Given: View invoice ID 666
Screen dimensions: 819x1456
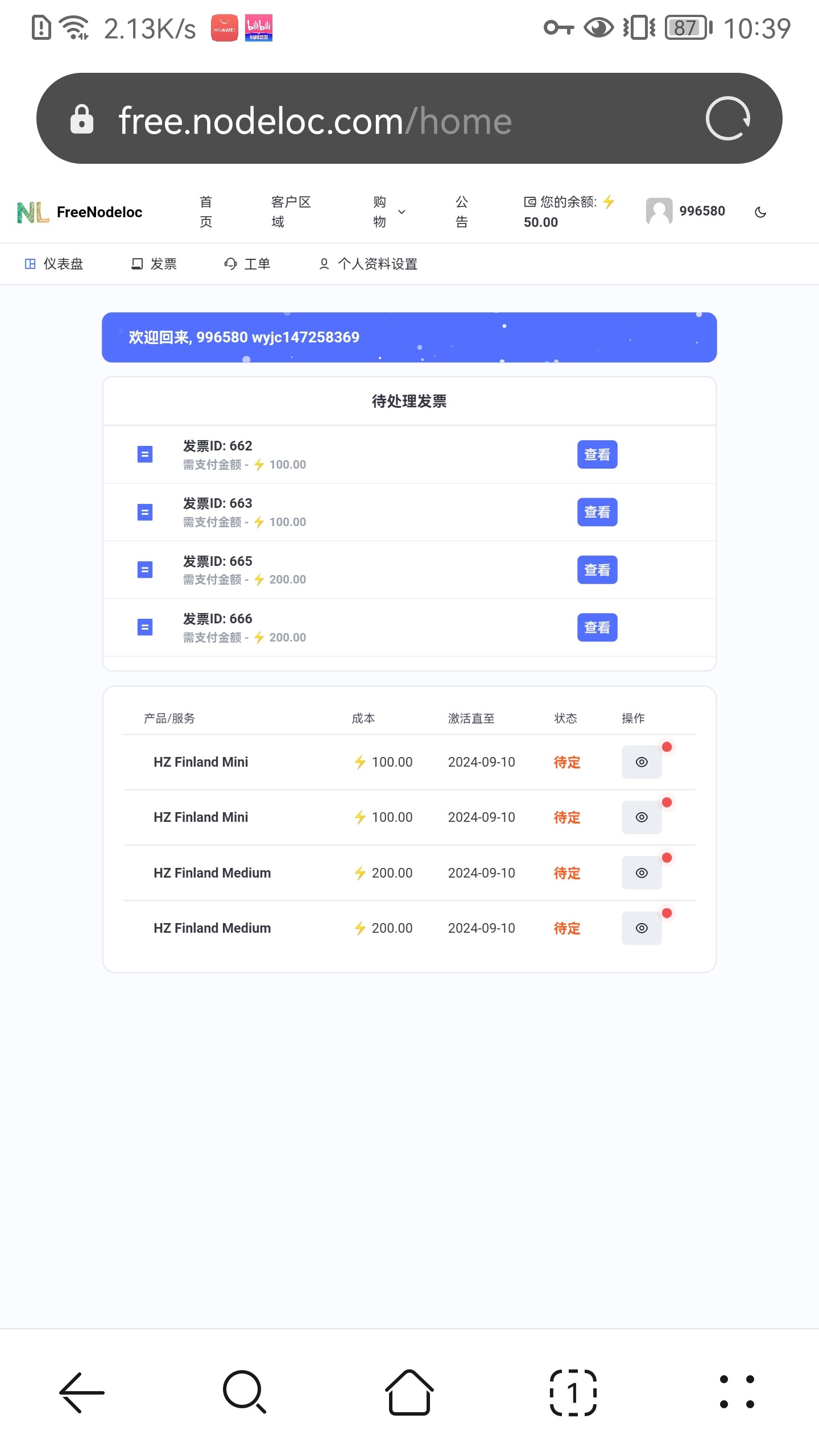Looking at the screenshot, I should coord(597,627).
